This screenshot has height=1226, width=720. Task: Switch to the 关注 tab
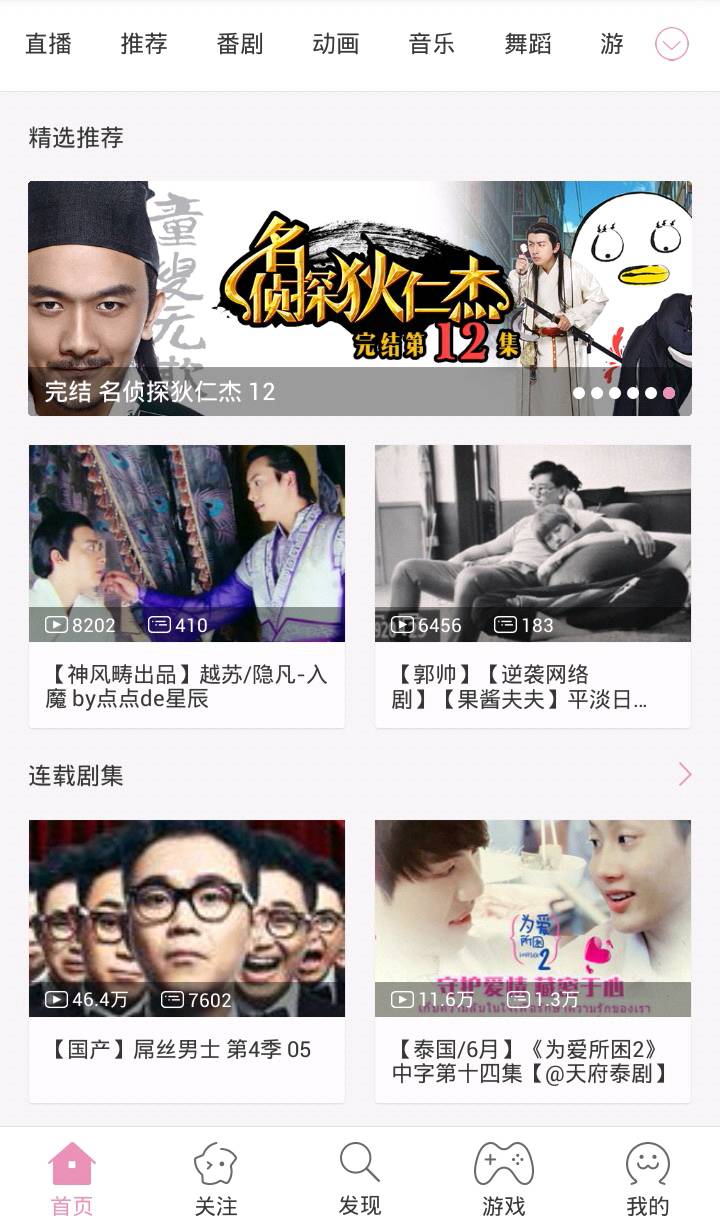pyautogui.click(x=216, y=1179)
